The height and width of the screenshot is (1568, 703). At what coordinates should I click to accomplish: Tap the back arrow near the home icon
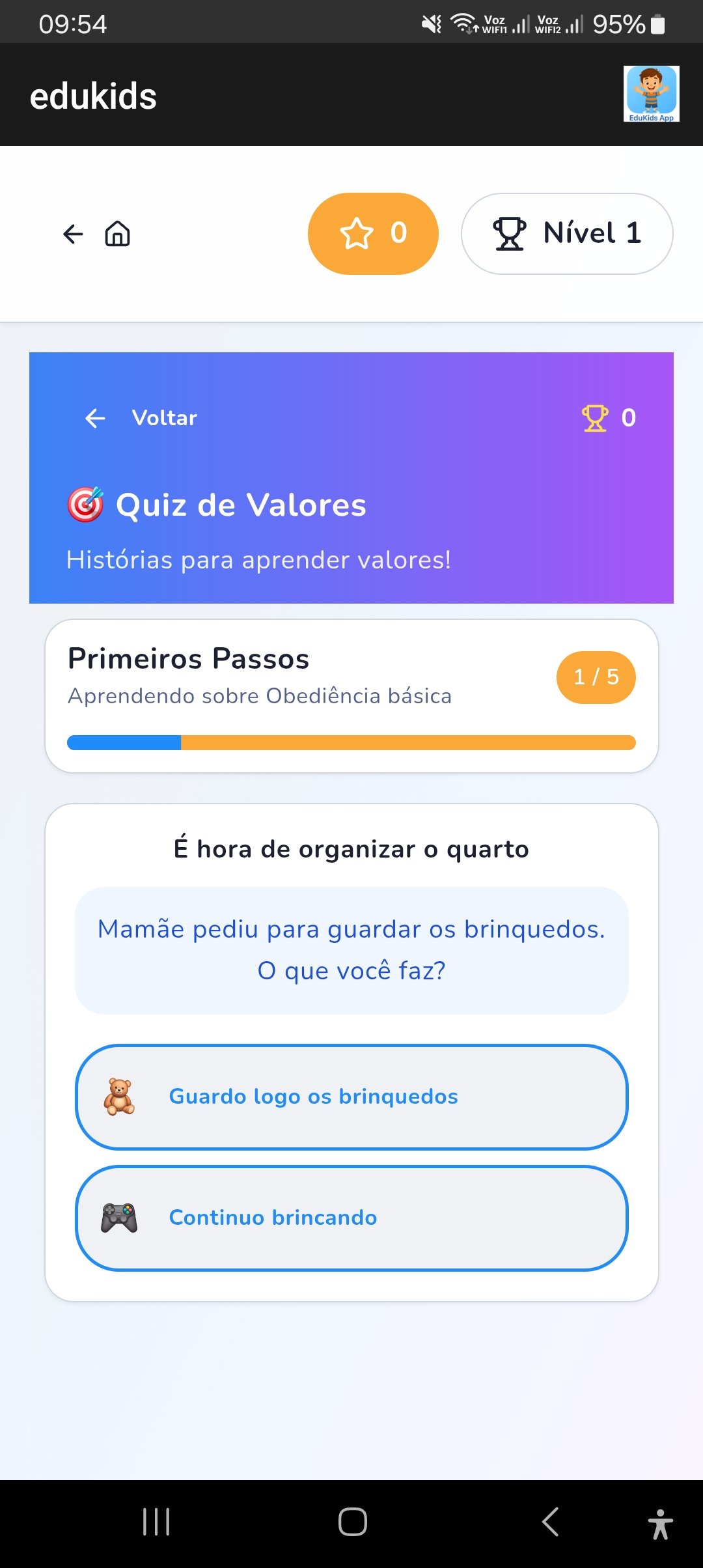click(73, 234)
